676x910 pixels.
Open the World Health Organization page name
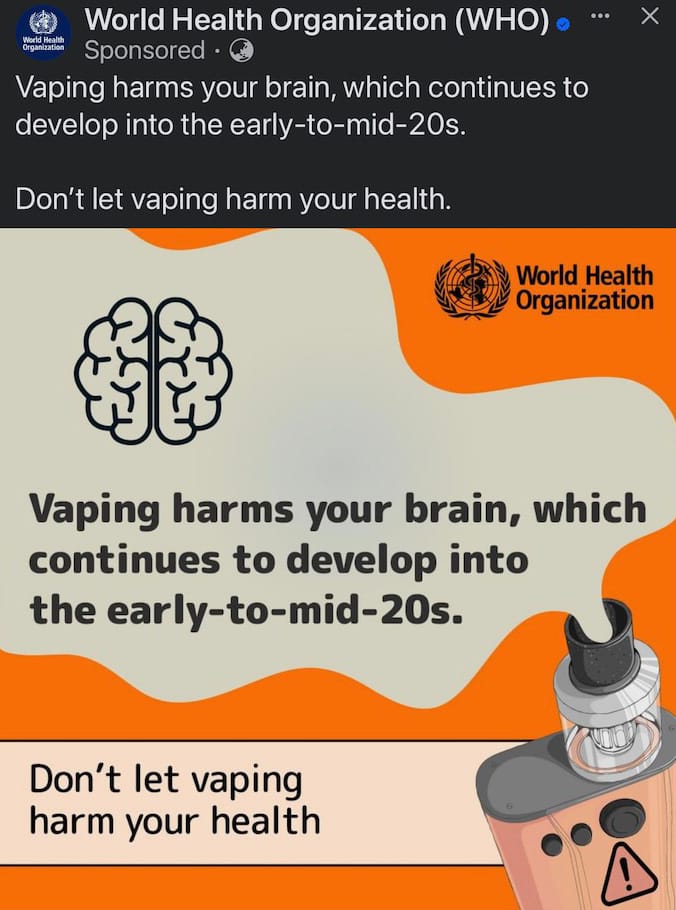tap(317, 20)
